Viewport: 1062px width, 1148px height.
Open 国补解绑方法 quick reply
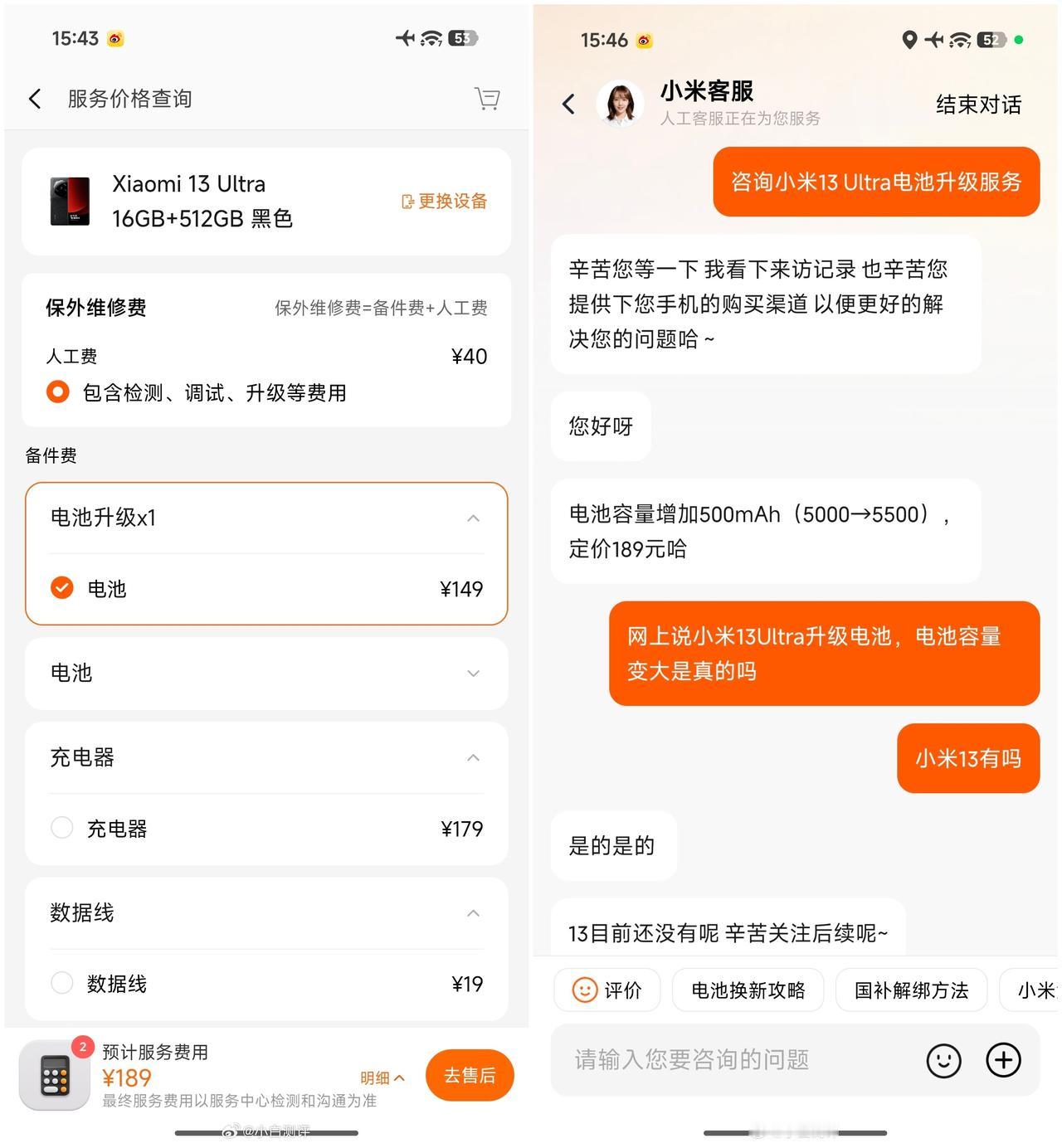[x=910, y=990]
